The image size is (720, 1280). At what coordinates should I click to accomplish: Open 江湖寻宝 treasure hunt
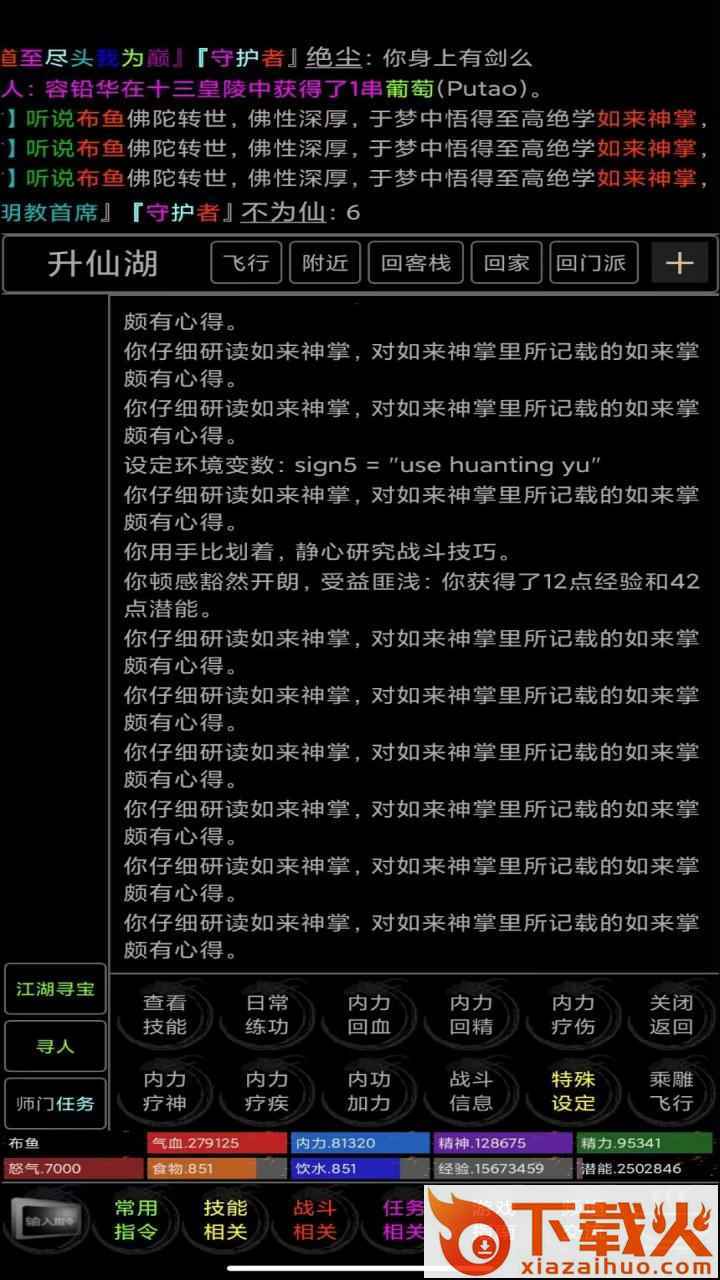coord(55,989)
